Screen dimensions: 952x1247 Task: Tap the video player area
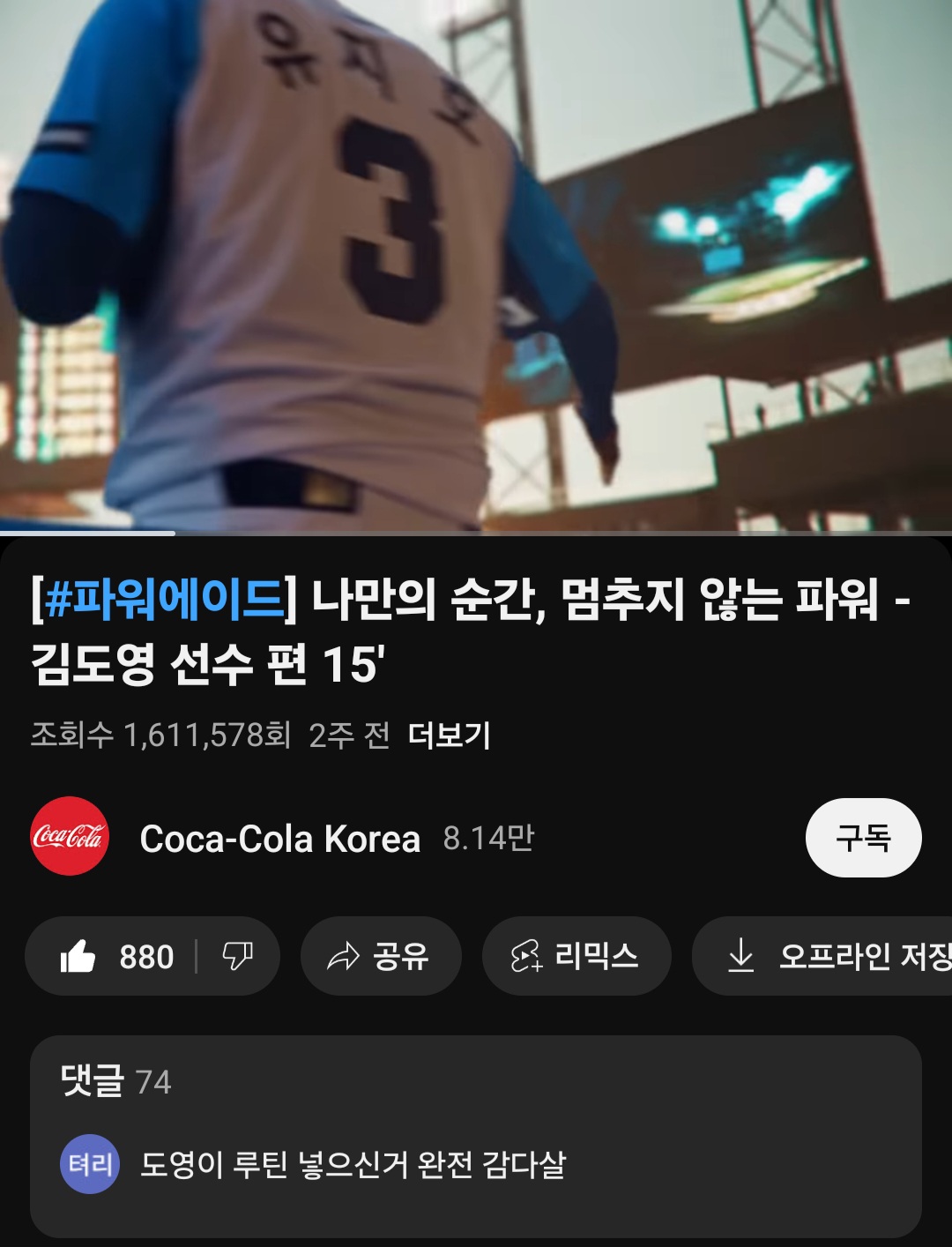pos(476,265)
